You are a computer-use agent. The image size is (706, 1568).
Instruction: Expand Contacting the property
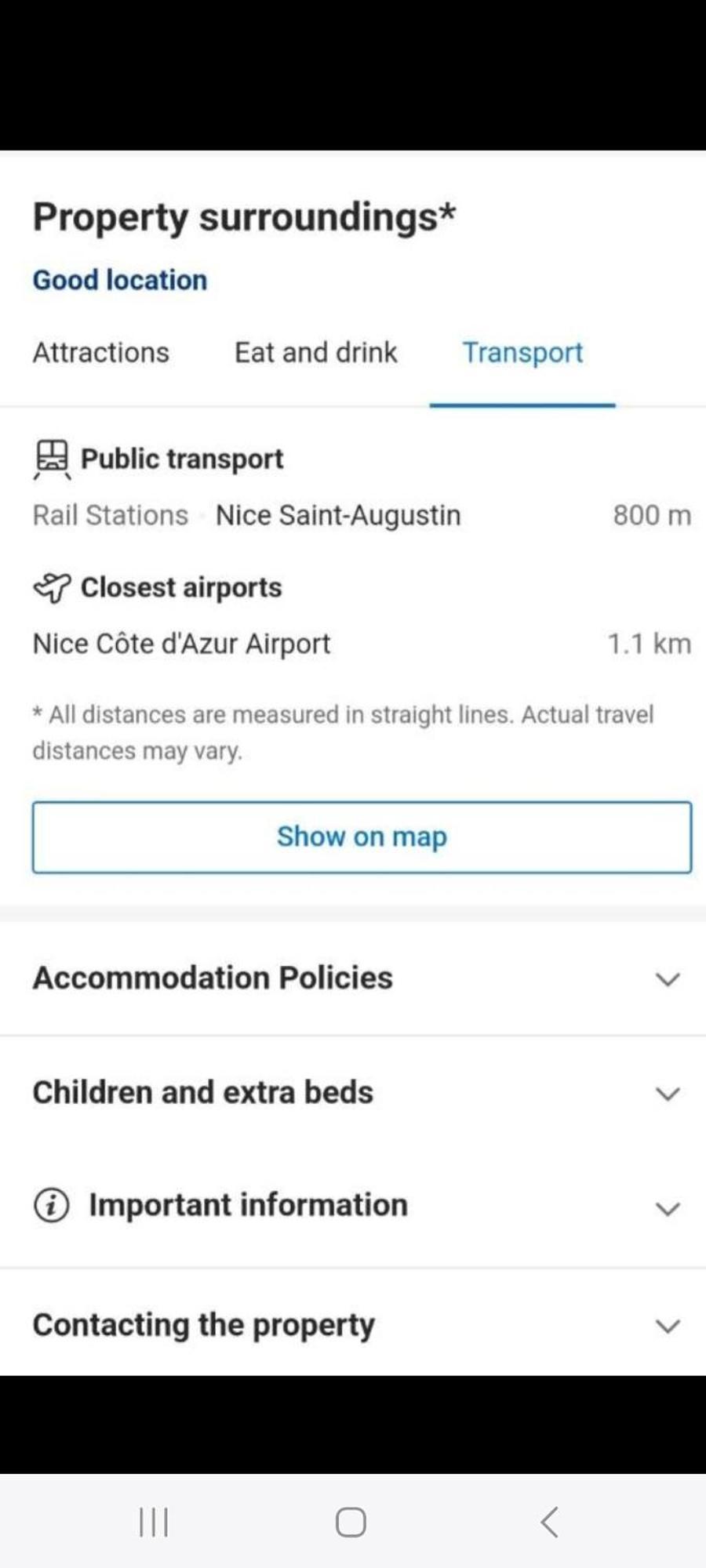click(x=353, y=1325)
